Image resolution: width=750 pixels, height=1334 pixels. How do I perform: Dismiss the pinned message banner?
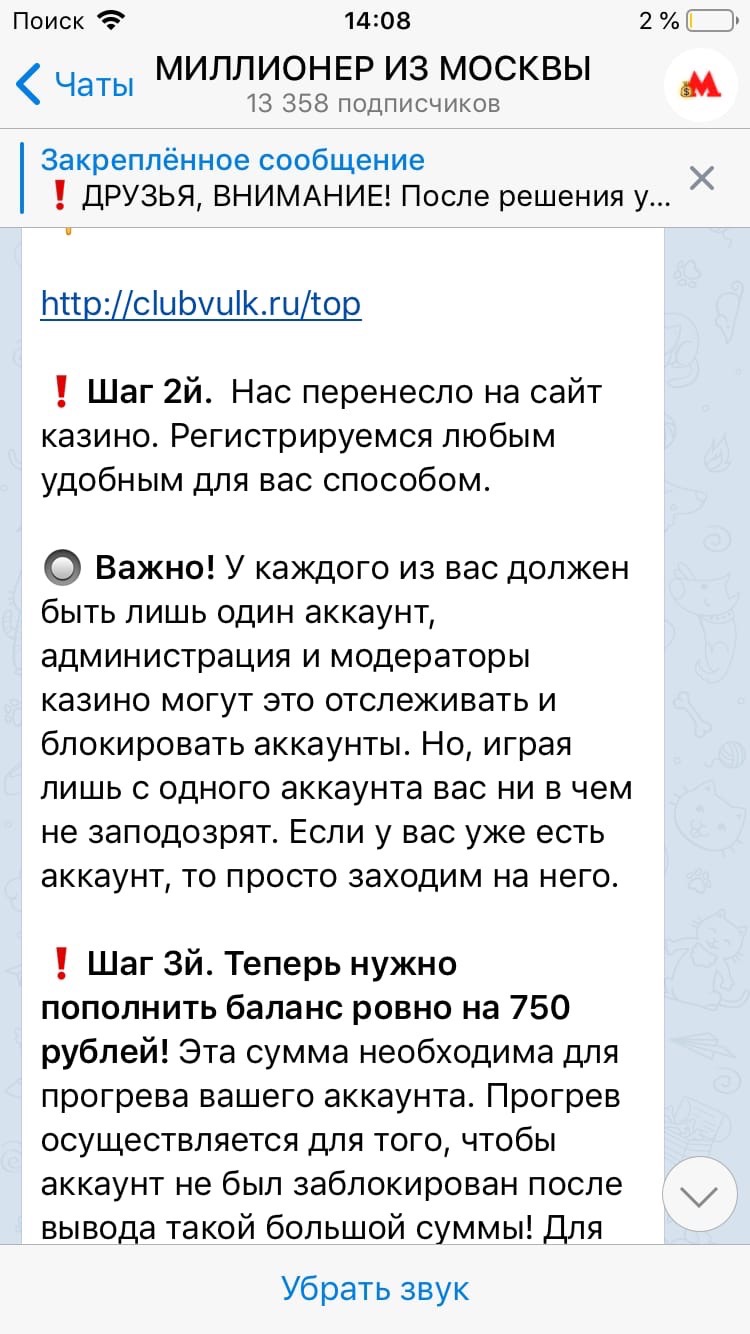(702, 179)
